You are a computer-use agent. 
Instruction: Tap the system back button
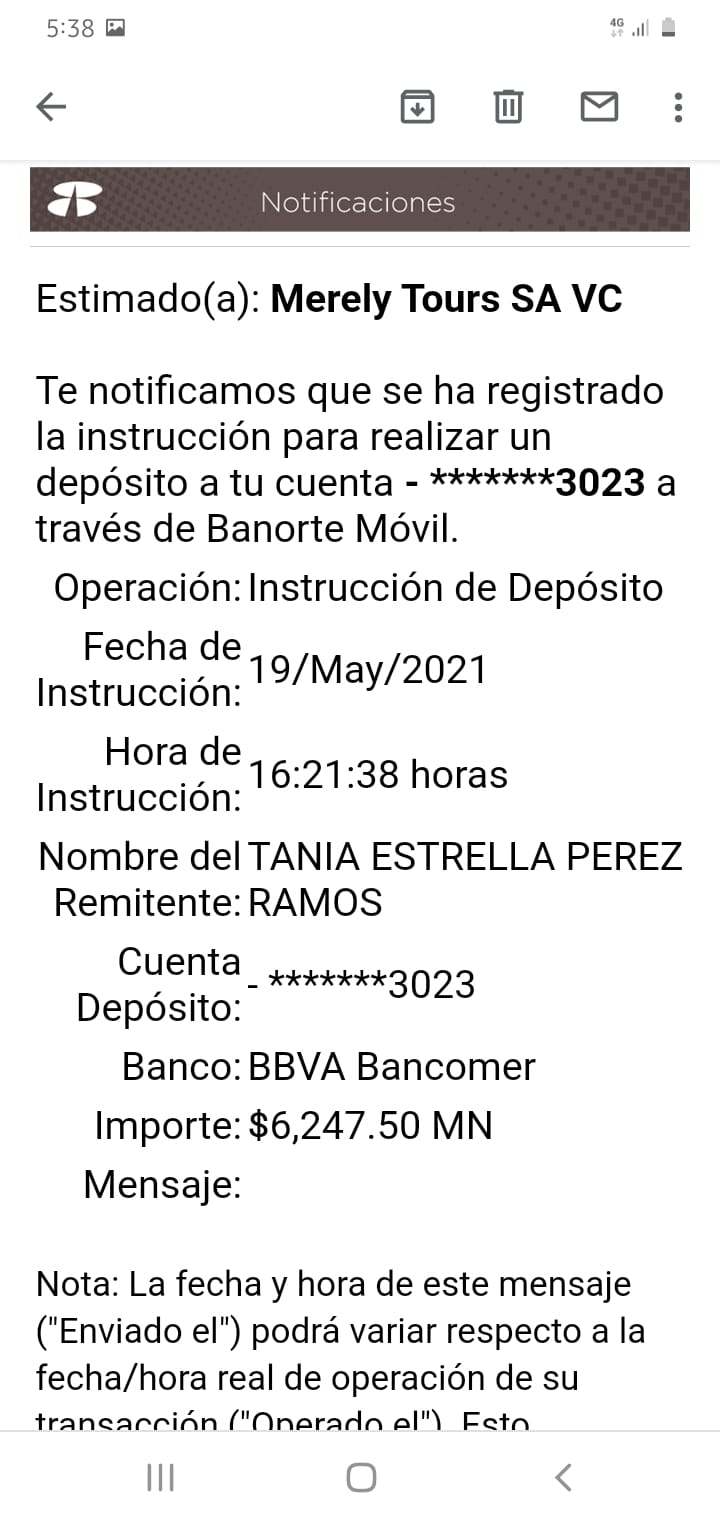click(x=563, y=1477)
